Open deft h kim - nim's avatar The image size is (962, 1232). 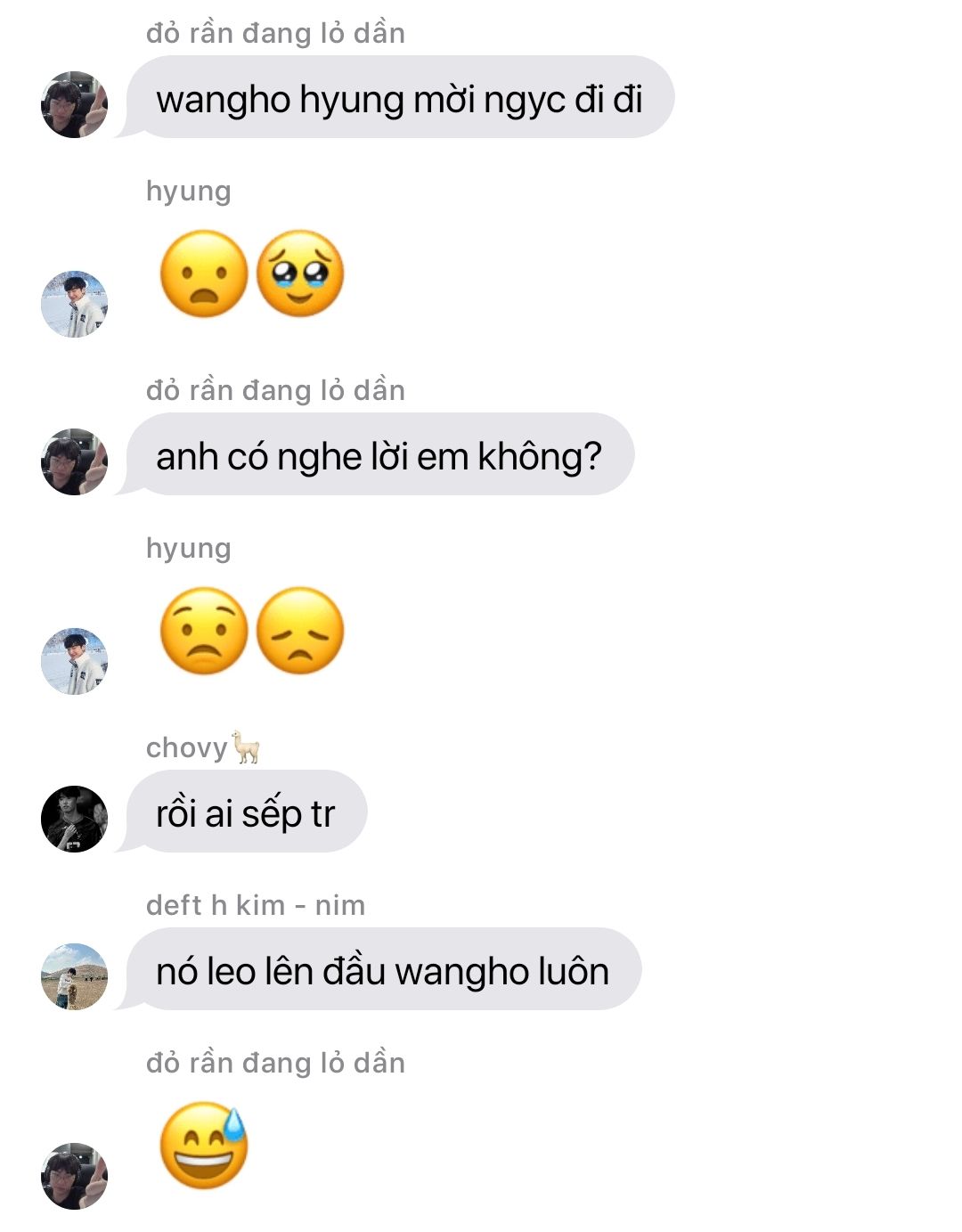[x=74, y=975]
